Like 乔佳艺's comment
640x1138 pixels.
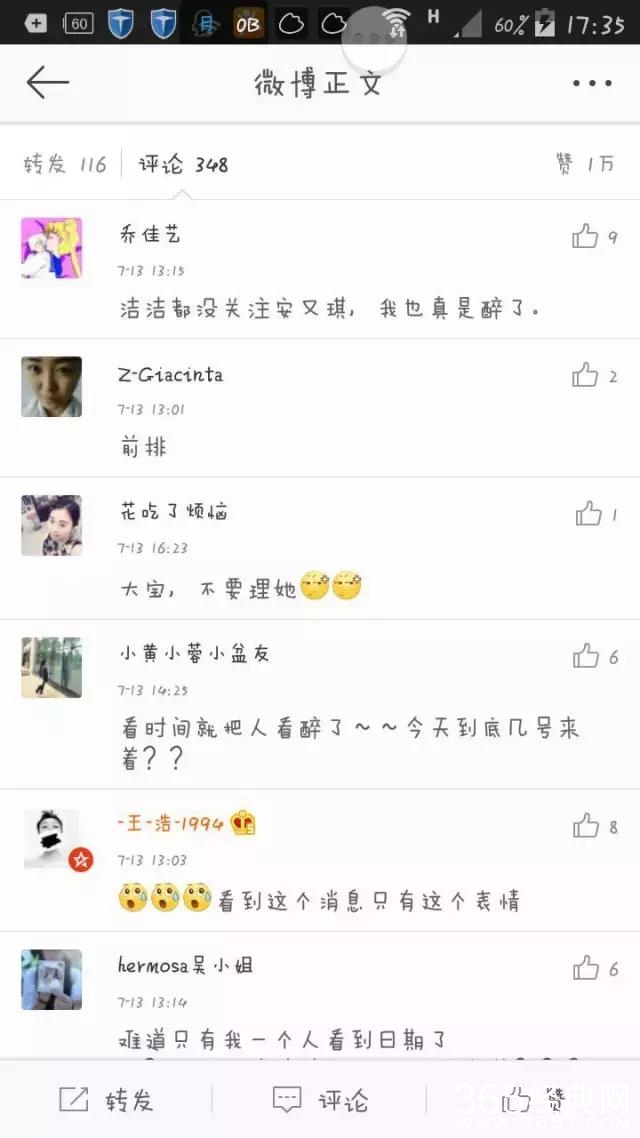[586, 237]
